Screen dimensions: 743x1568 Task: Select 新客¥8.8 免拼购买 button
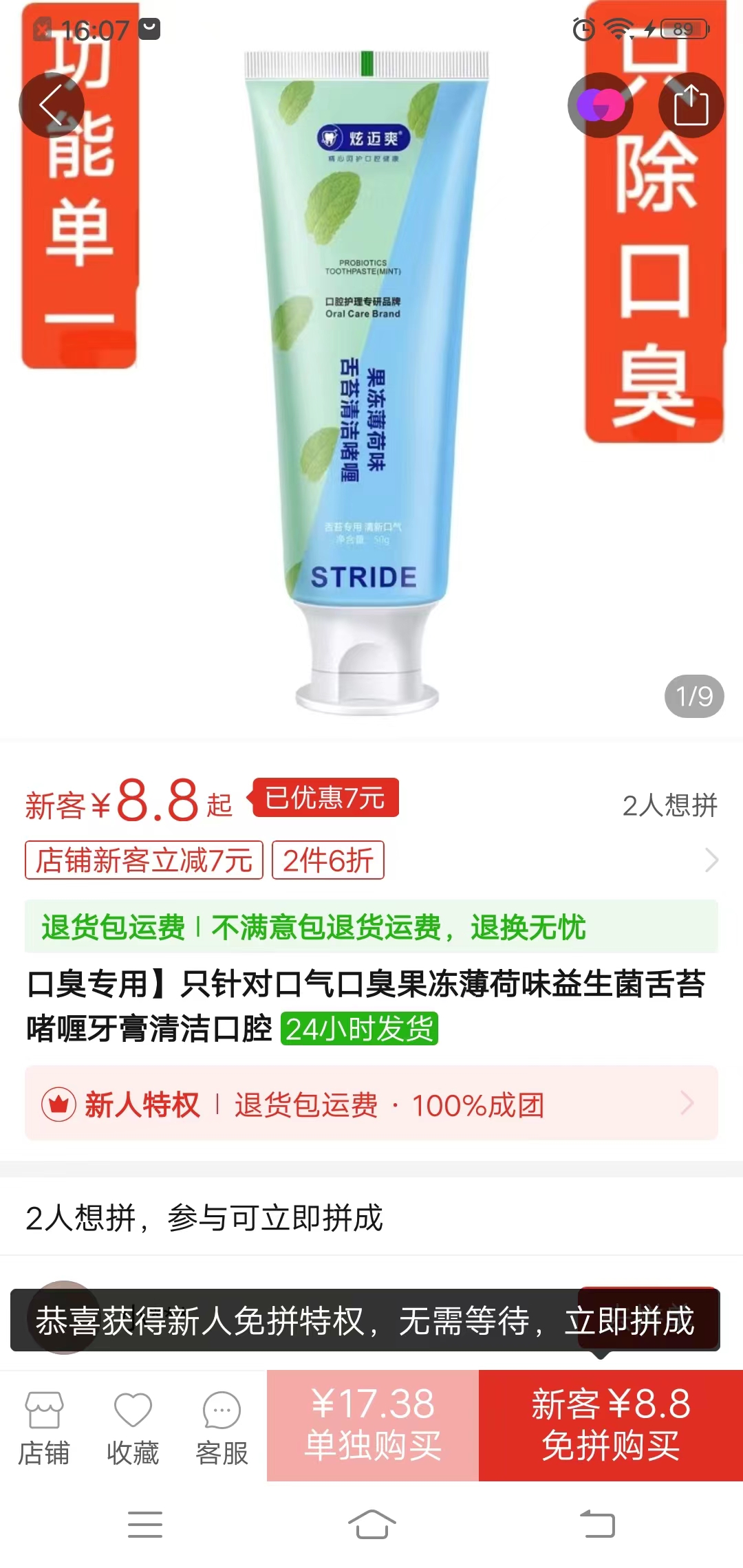tap(610, 1425)
